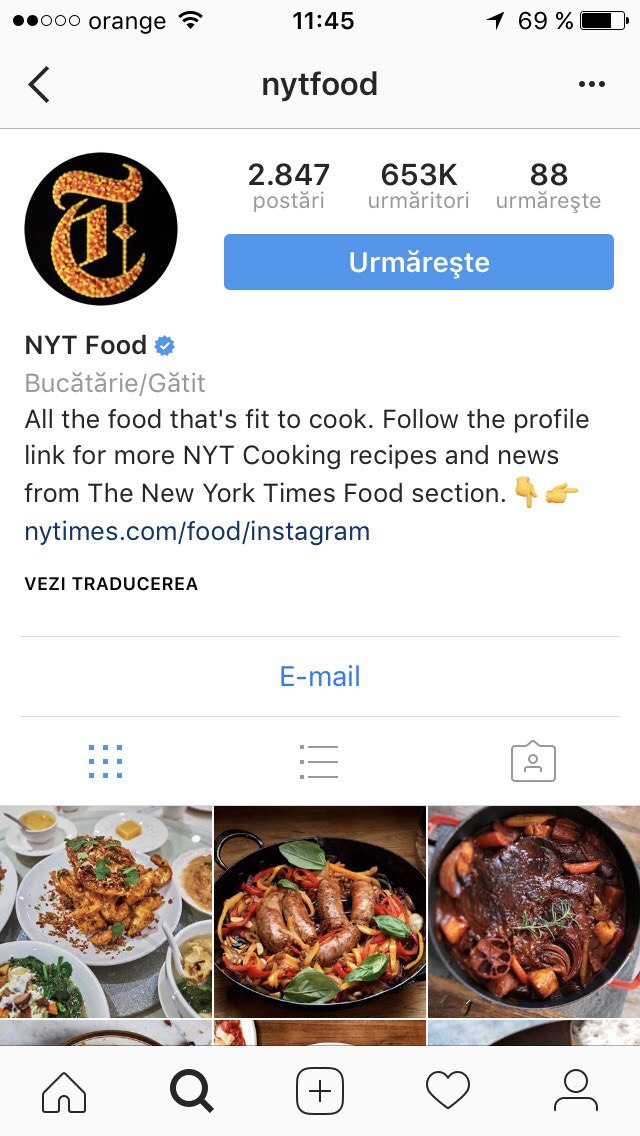Go back using the back arrow
This screenshot has height=1136, width=640.
pyautogui.click(x=39, y=85)
